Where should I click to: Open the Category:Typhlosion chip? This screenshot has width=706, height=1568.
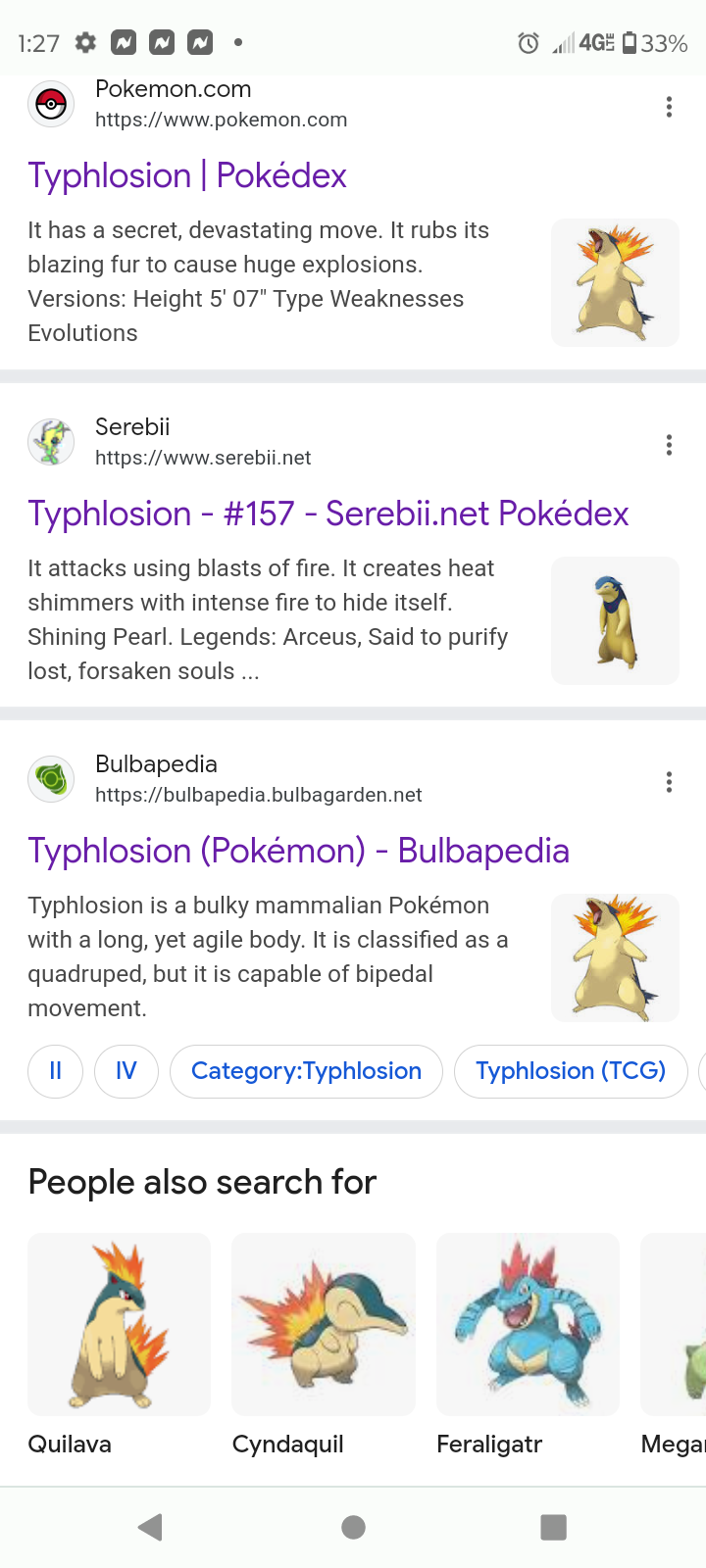tap(306, 1071)
